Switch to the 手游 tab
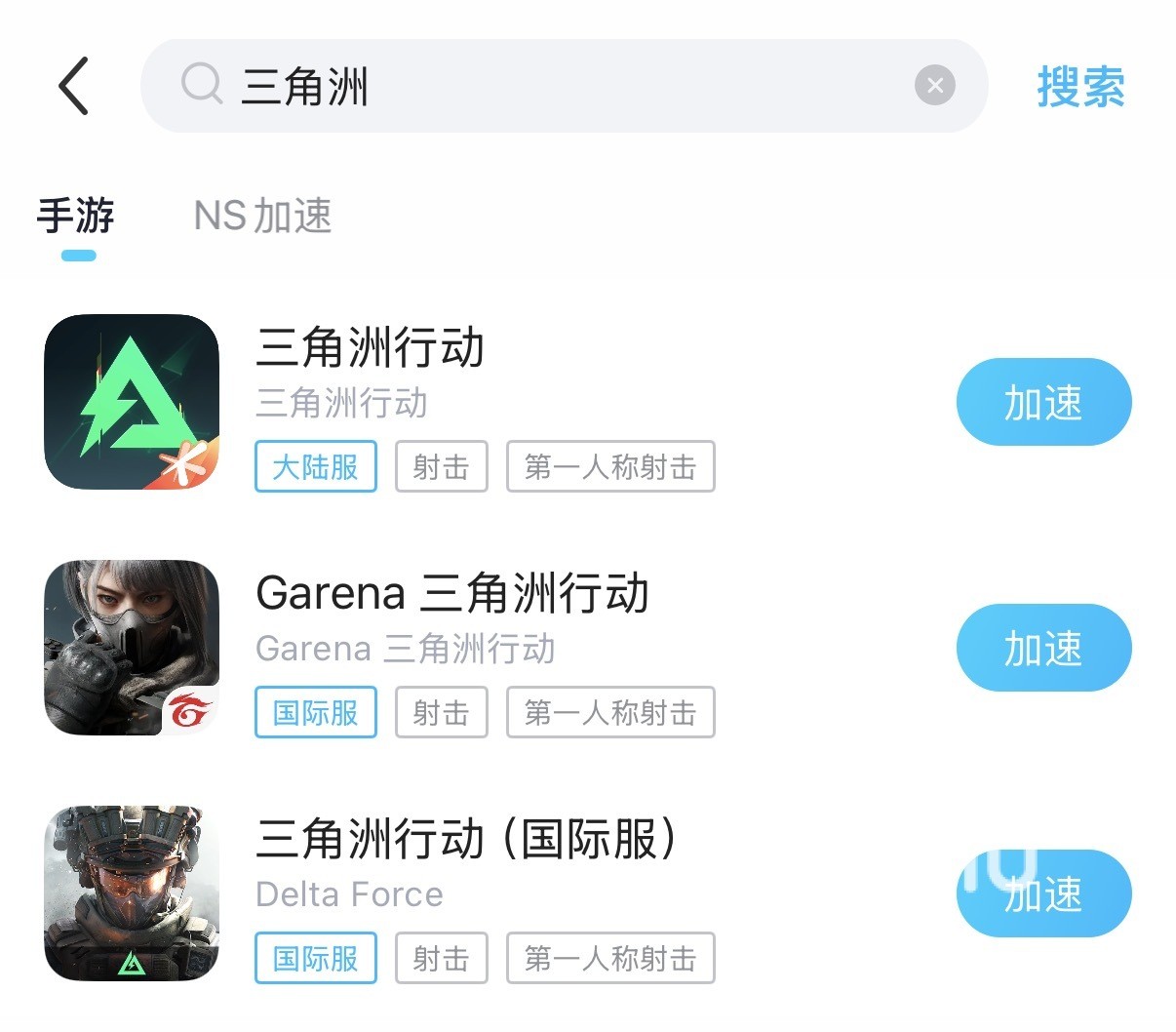Screen dimensions: 1176x1032 point(76,216)
